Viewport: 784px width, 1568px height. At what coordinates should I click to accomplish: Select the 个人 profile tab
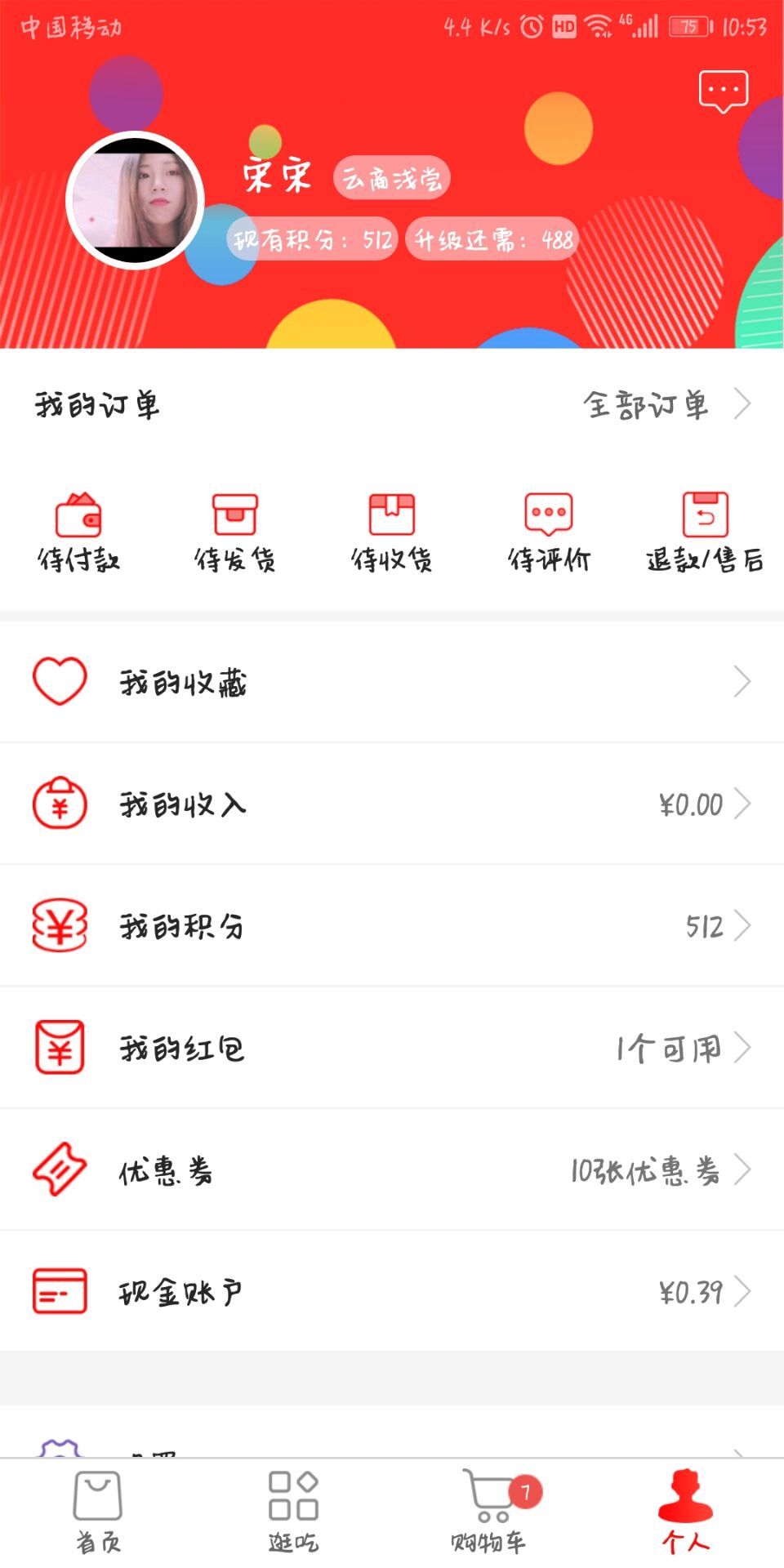pyautogui.click(x=685, y=1512)
